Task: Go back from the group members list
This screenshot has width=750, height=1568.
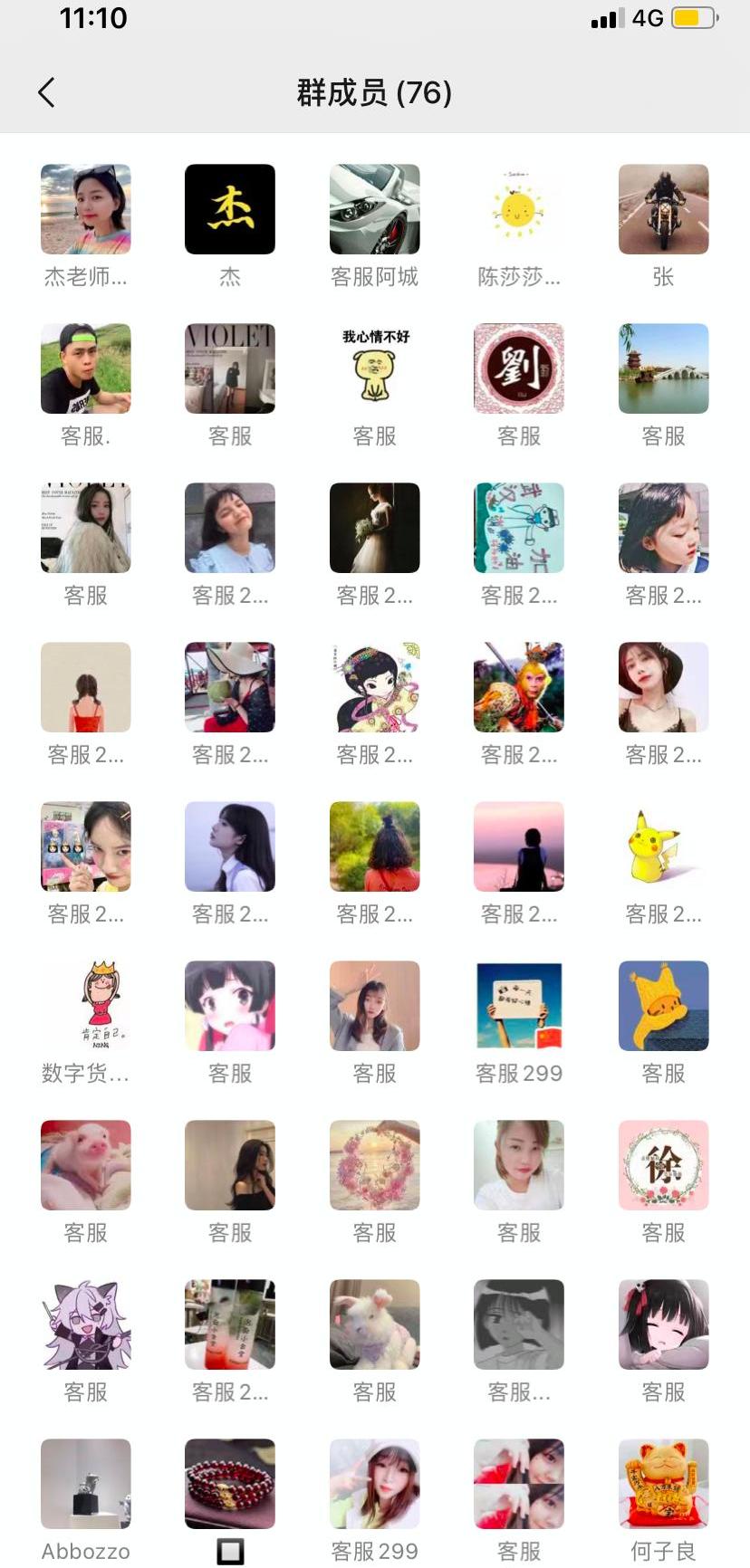Action: point(47,92)
